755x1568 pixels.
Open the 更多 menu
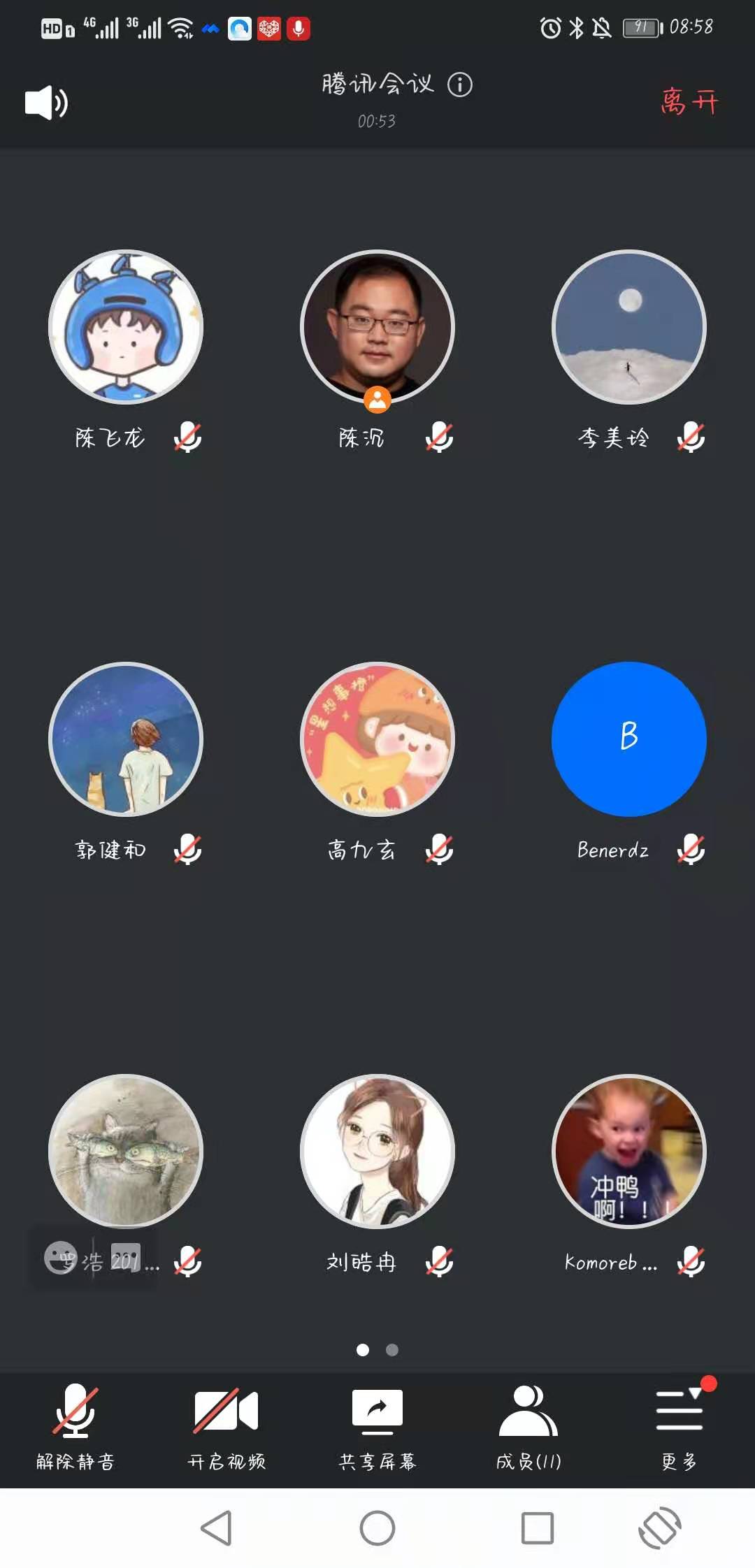(x=679, y=1426)
